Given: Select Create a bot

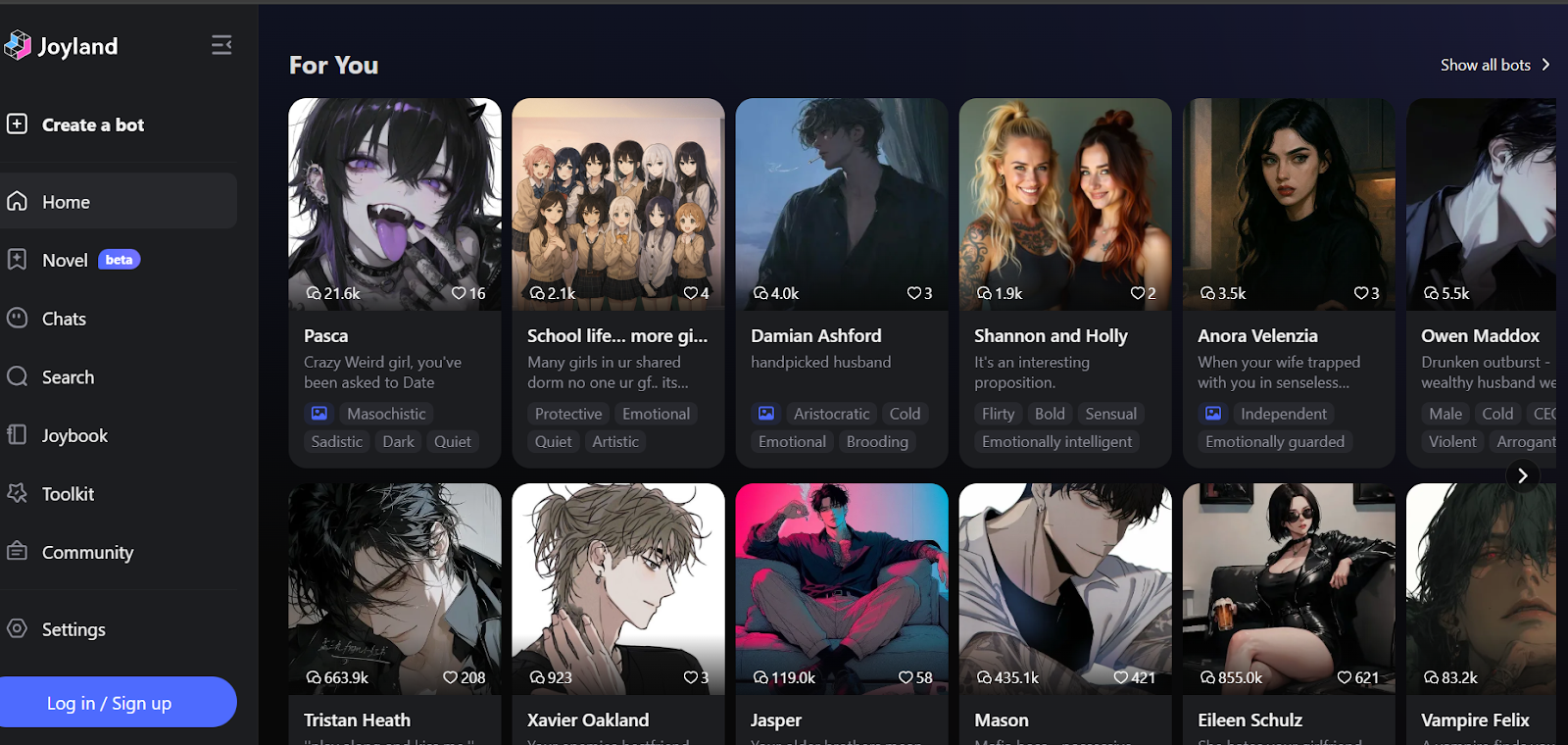Looking at the screenshot, I should point(92,124).
